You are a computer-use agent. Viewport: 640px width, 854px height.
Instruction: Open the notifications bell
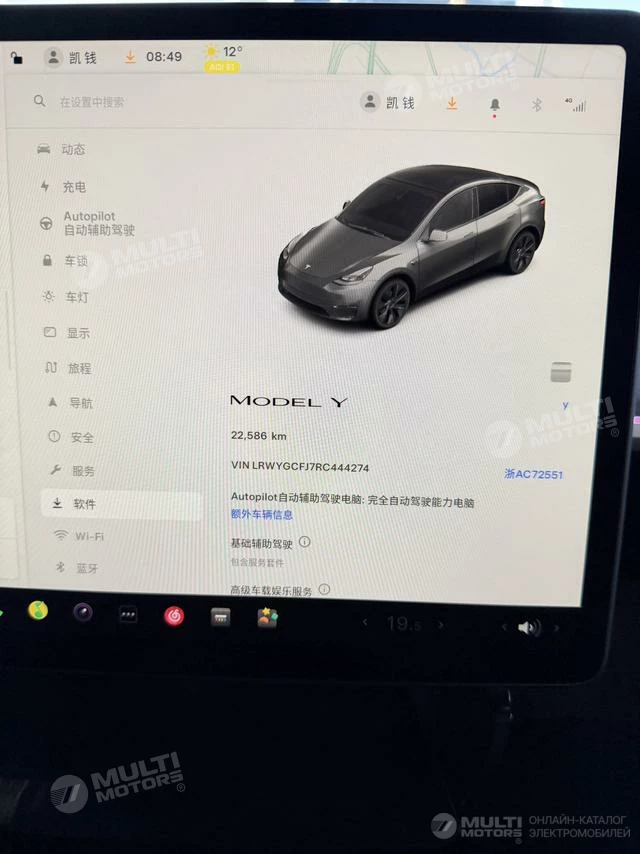[495, 104]
